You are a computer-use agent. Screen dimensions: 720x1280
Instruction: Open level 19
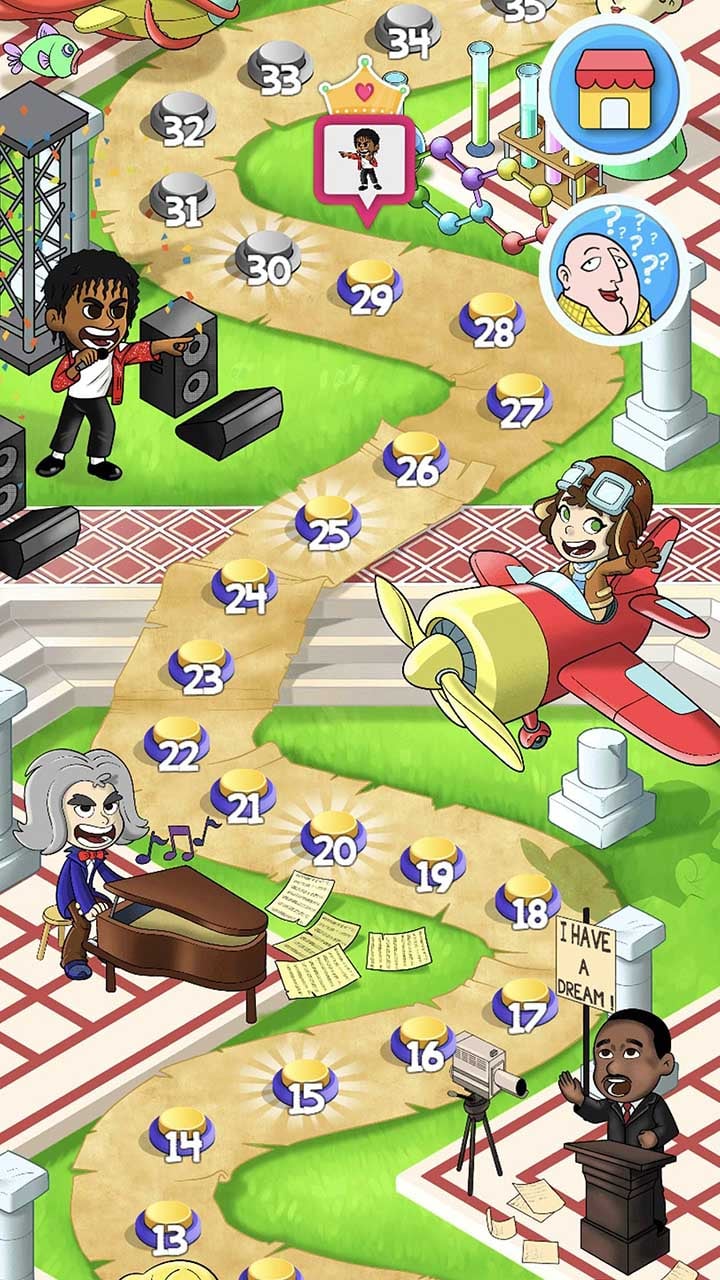433,866
